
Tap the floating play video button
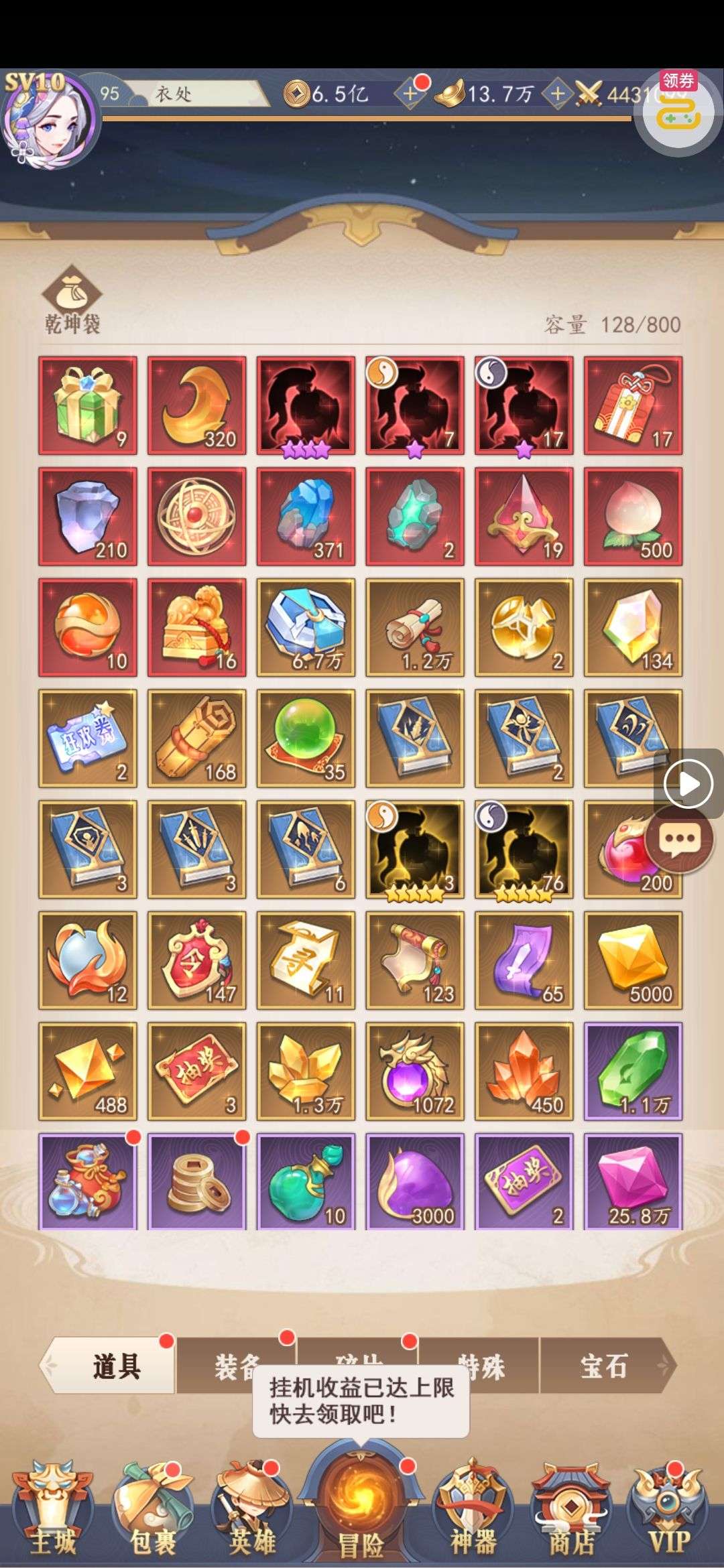point(688,783)
